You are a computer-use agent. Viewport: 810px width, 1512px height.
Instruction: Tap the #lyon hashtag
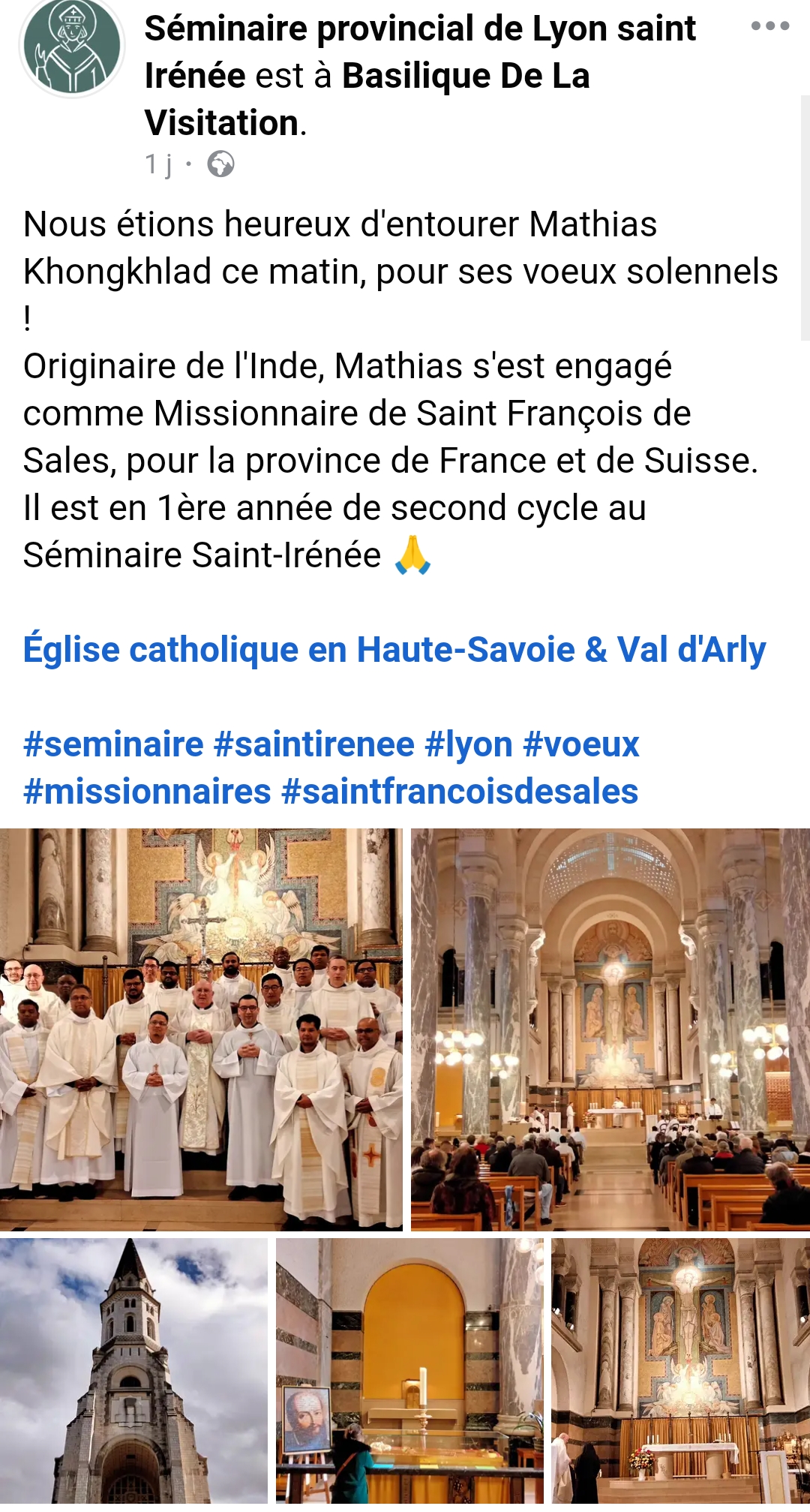pos(468,744)
